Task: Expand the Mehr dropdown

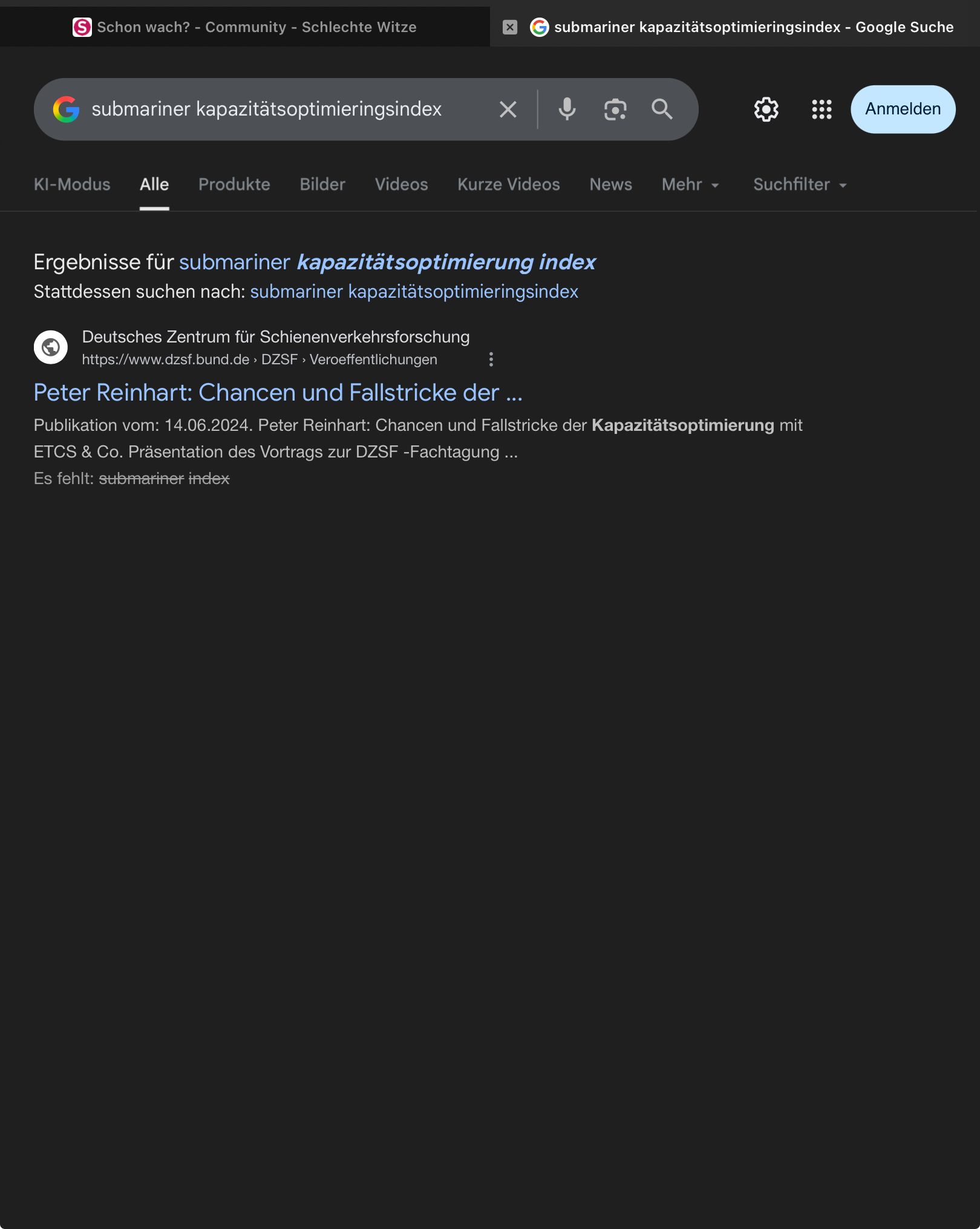Action: pos(690,185)
